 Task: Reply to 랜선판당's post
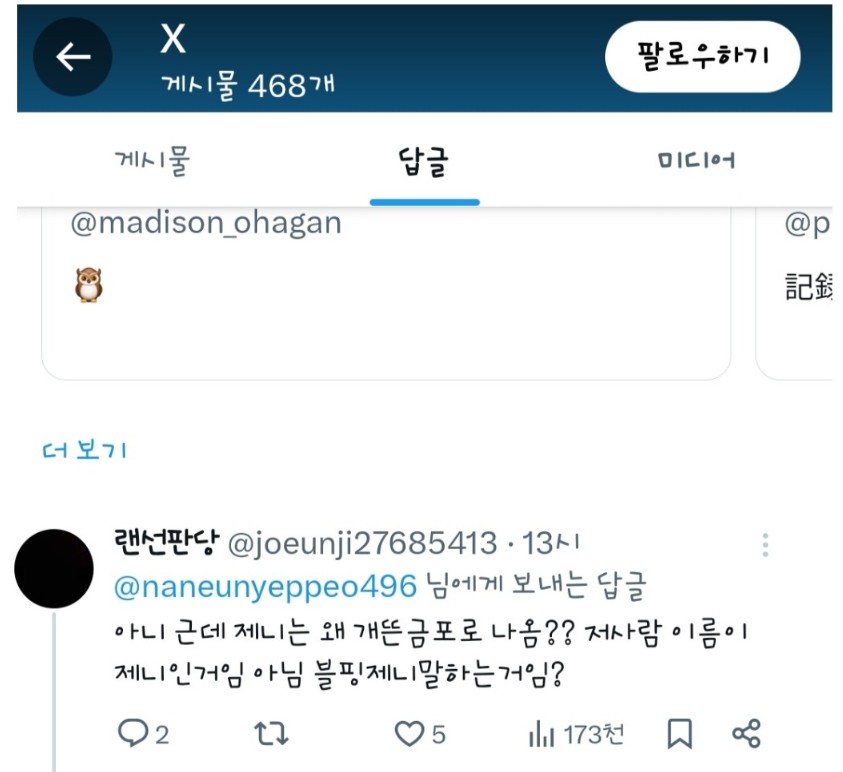pos(134,735)
